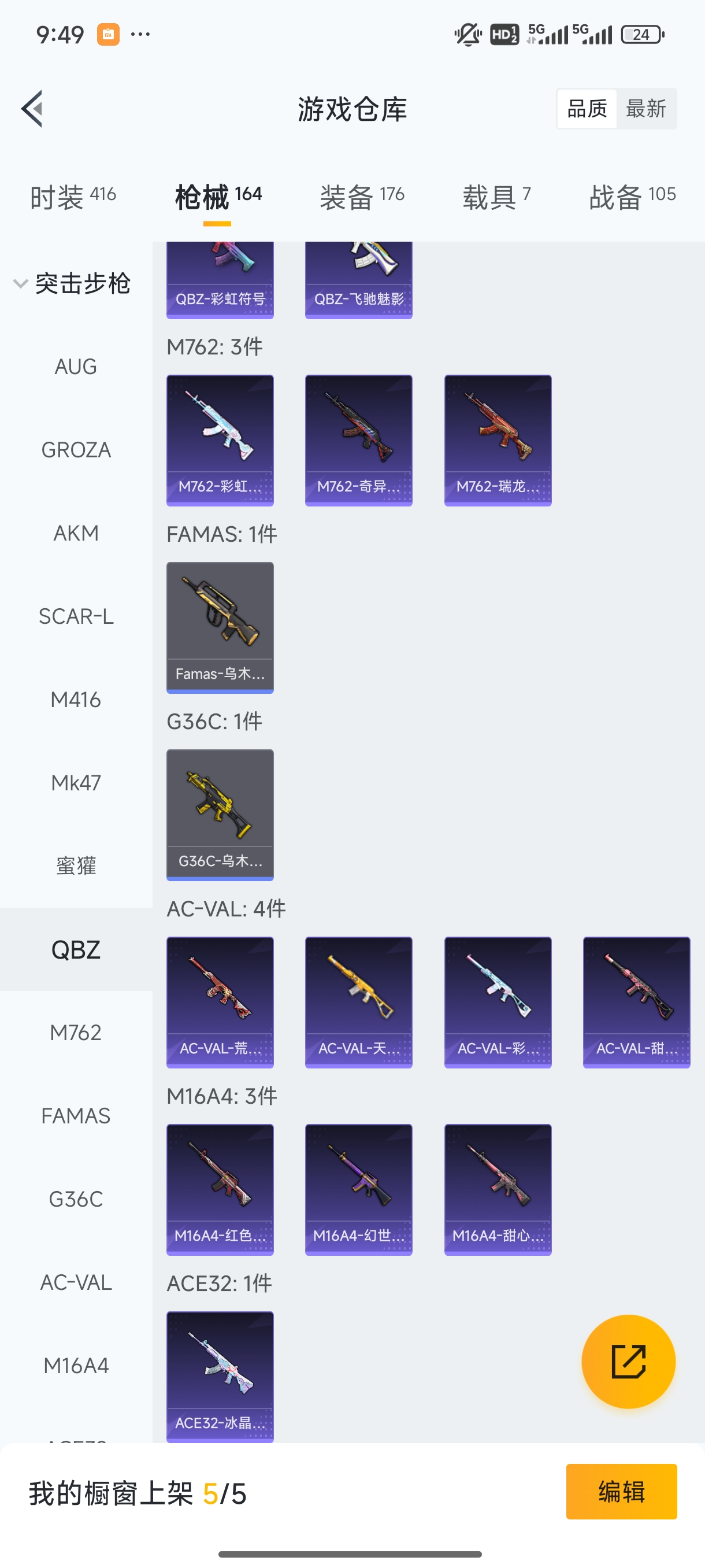Open the Famas-乌木 skin tile
Image resolution: width=705 pixels, height=1568 pixels.
pyautogui.click(x=220, y=627)
